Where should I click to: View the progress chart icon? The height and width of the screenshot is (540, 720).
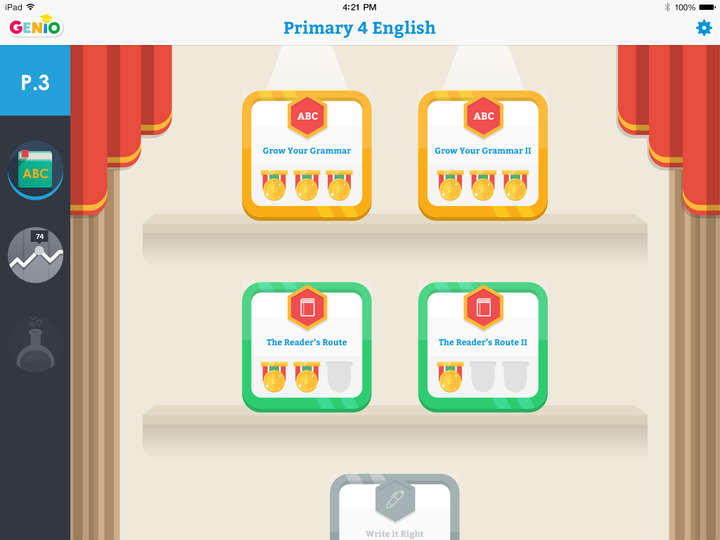coord(35,255)
